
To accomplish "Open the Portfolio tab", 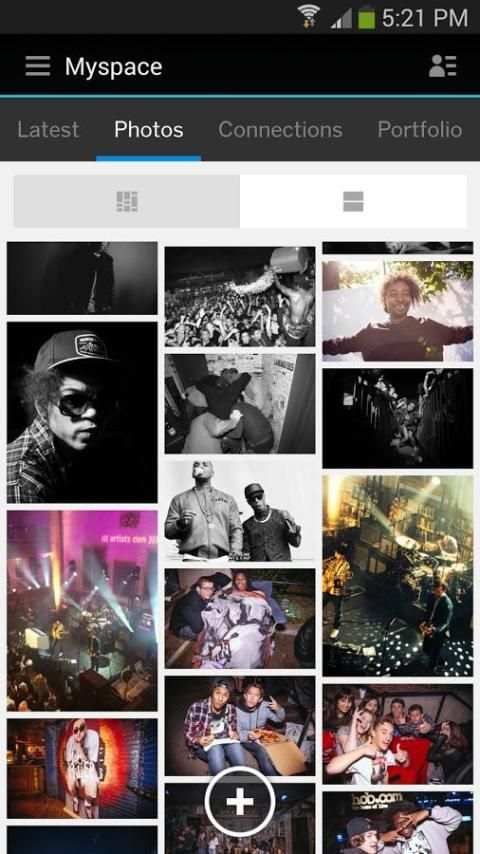I will click(420, 130).
